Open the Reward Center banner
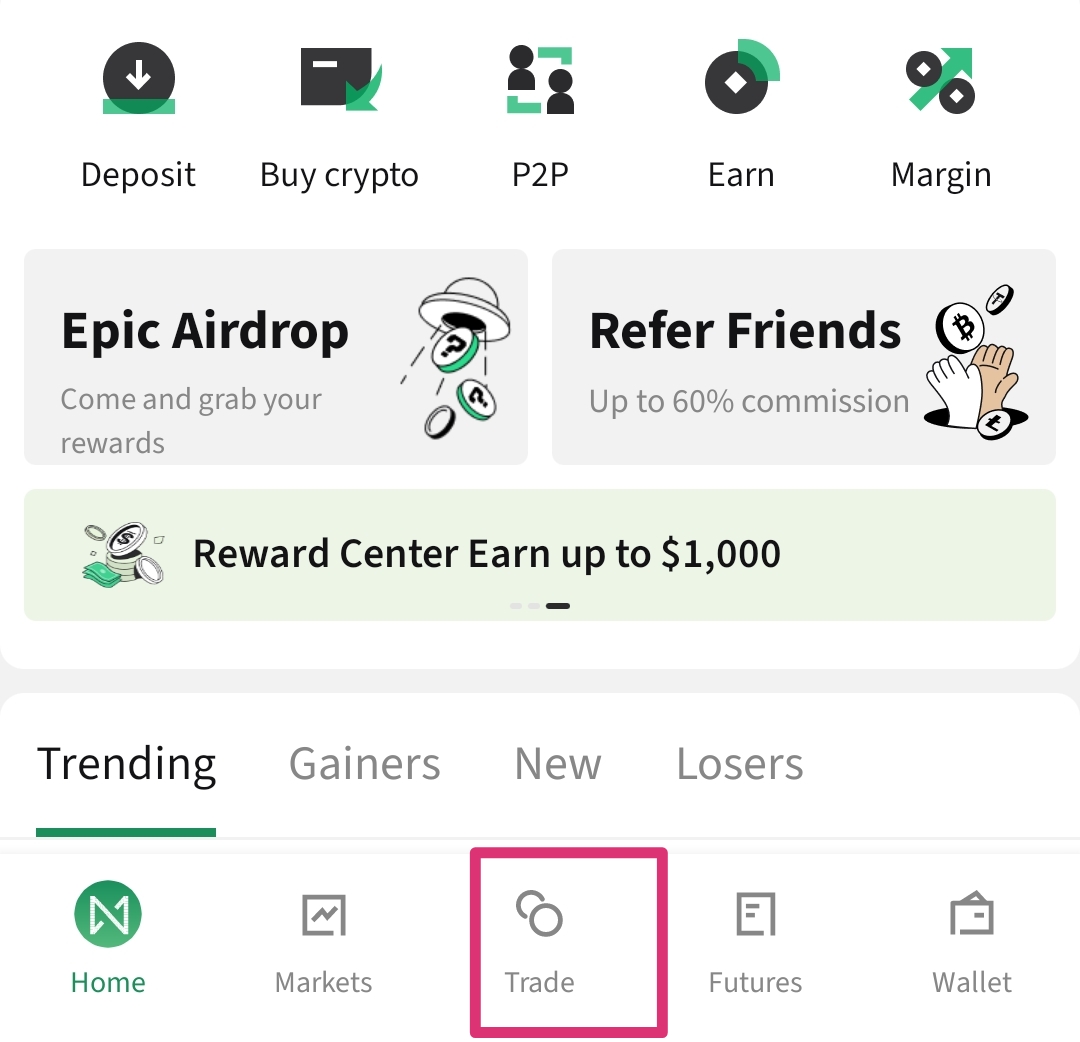Image resolution: width=1080 pixels, height=1042 pixels. [x=540, y=554]
